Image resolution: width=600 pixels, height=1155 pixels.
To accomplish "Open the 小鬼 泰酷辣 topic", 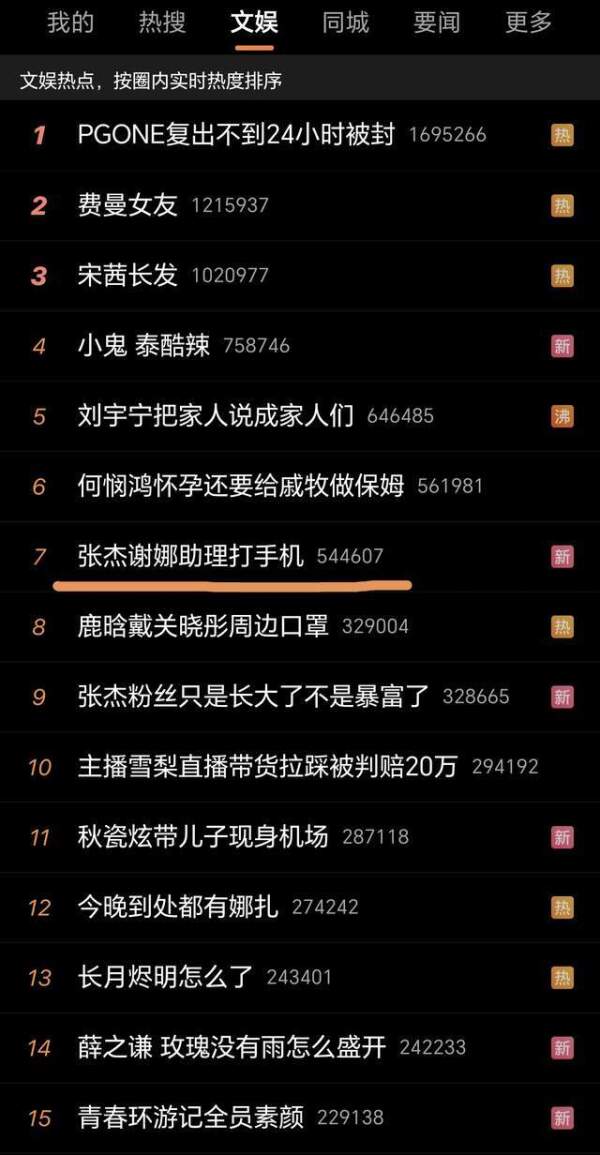I will point(144,346).
